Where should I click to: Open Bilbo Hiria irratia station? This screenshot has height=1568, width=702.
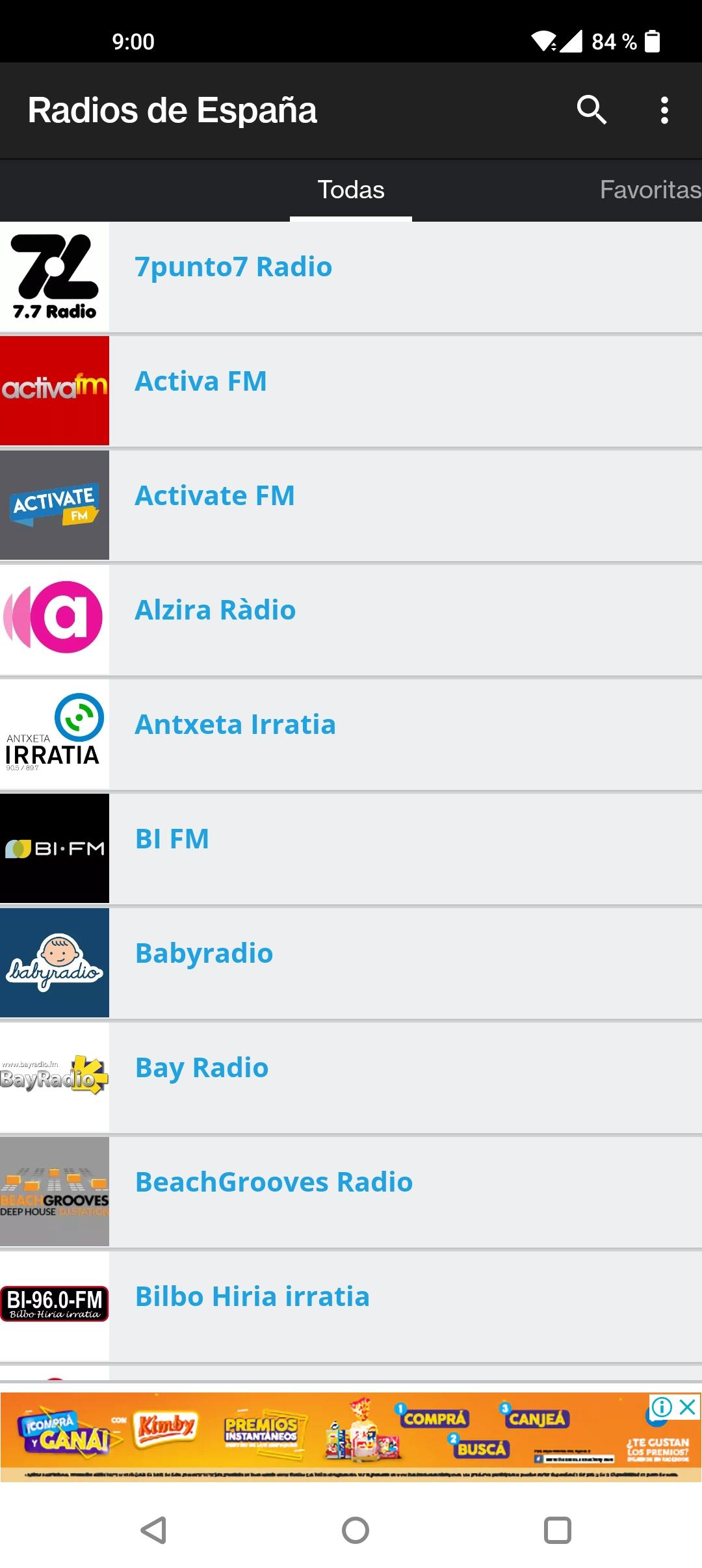[x=351, y=1307]
